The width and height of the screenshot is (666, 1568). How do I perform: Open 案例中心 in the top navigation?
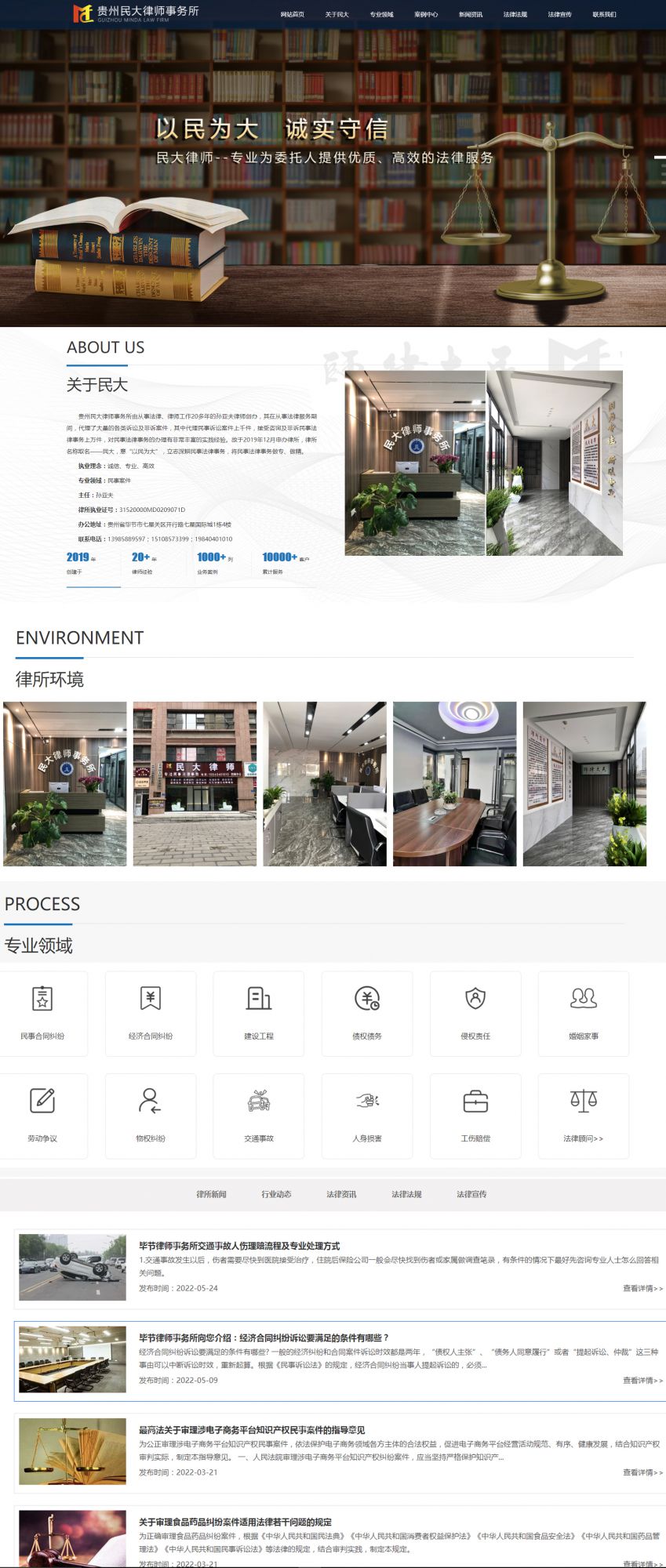pos(426,14)
